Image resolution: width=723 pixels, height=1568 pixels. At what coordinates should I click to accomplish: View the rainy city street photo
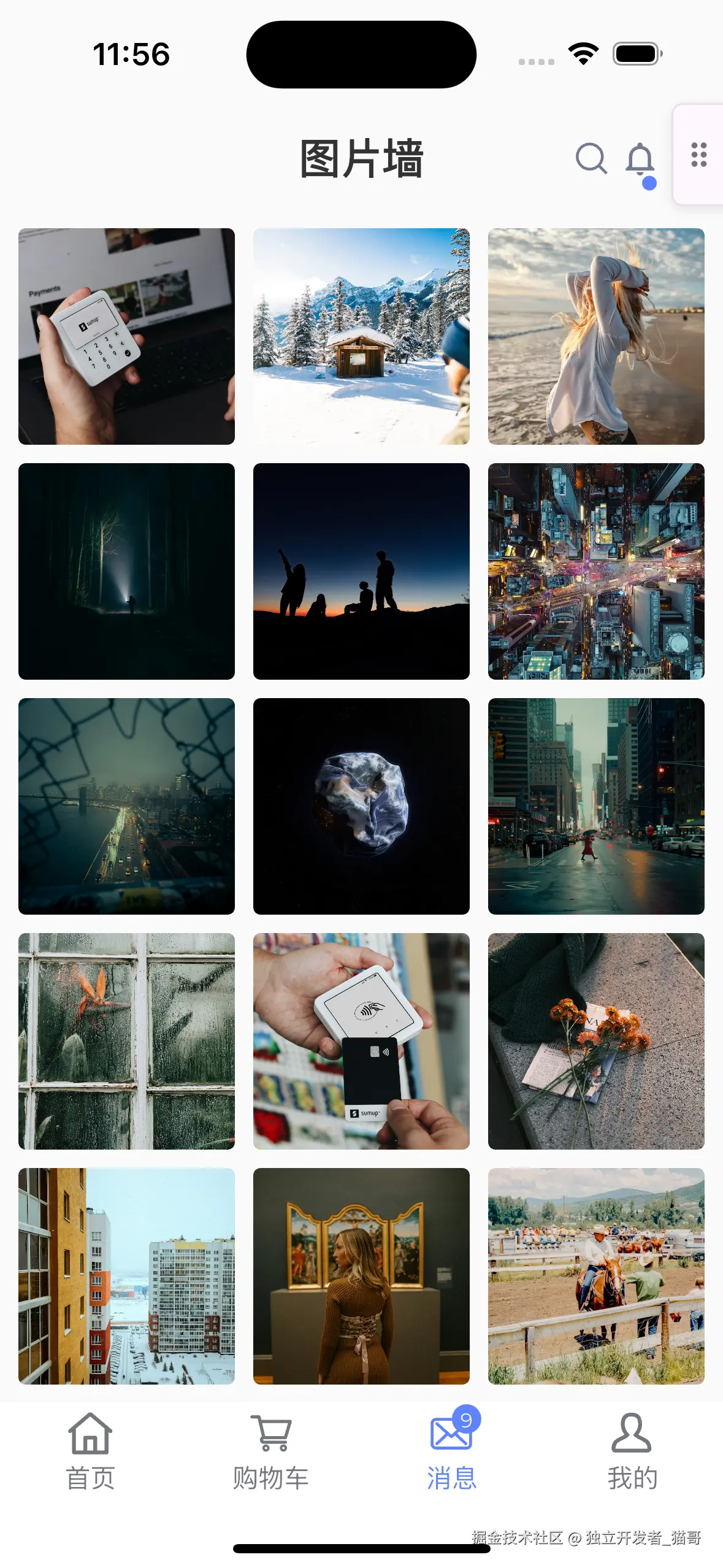tap(596, 806)
